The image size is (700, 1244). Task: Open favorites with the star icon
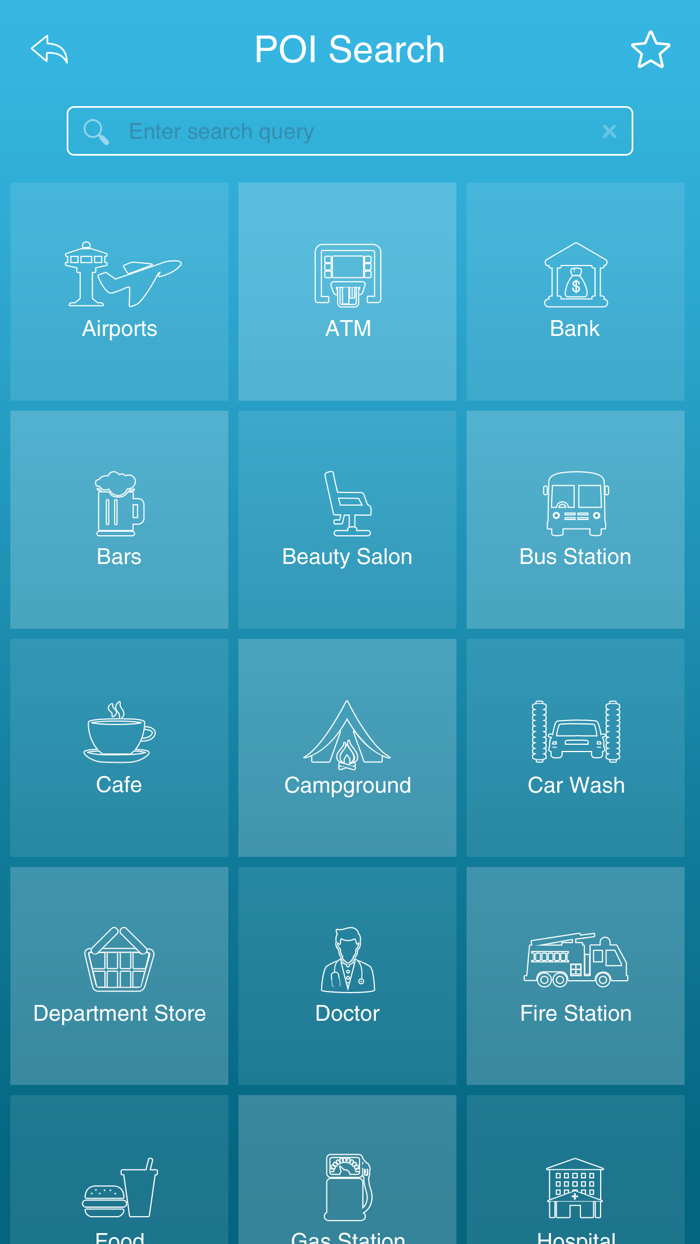coord(650,50)
